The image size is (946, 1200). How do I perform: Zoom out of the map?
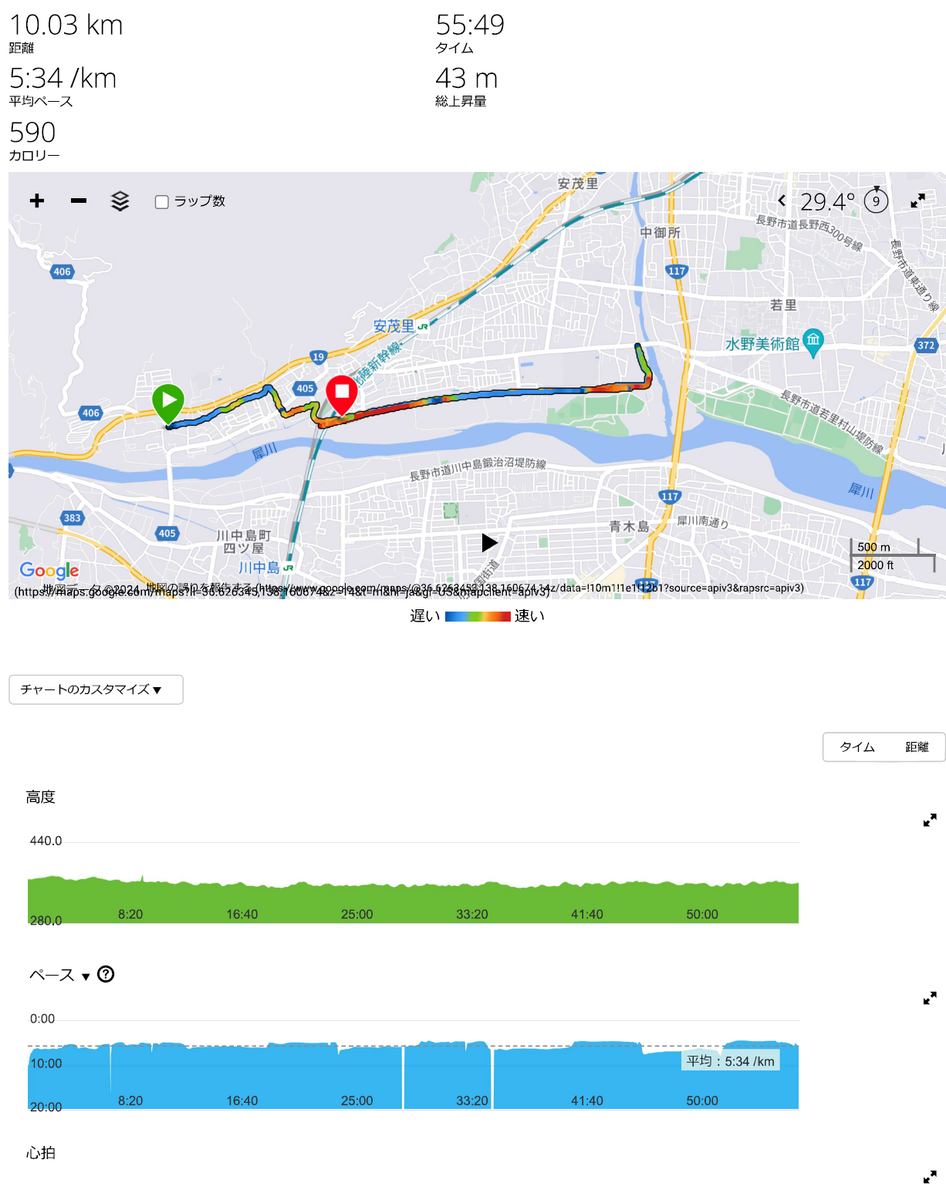point(78,201)
